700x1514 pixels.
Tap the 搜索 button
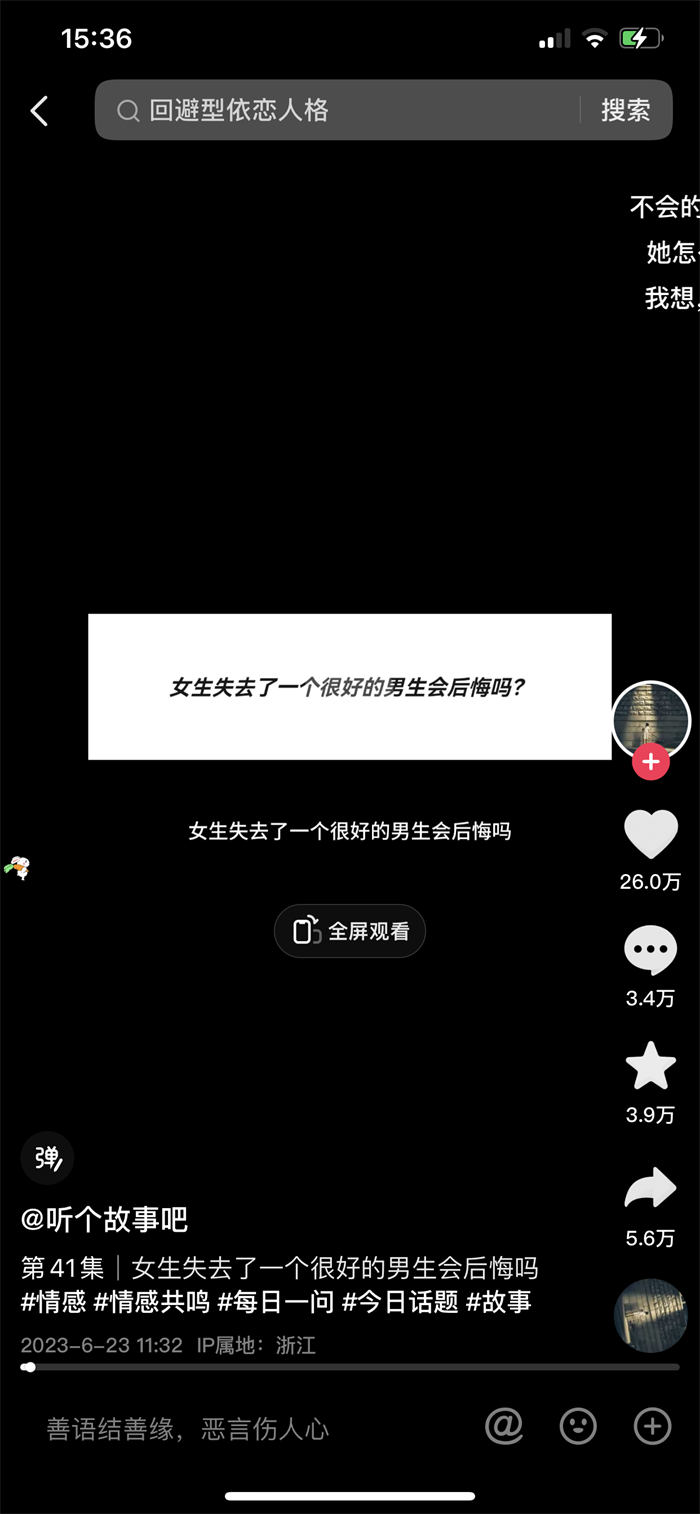(x=626, y=110)
